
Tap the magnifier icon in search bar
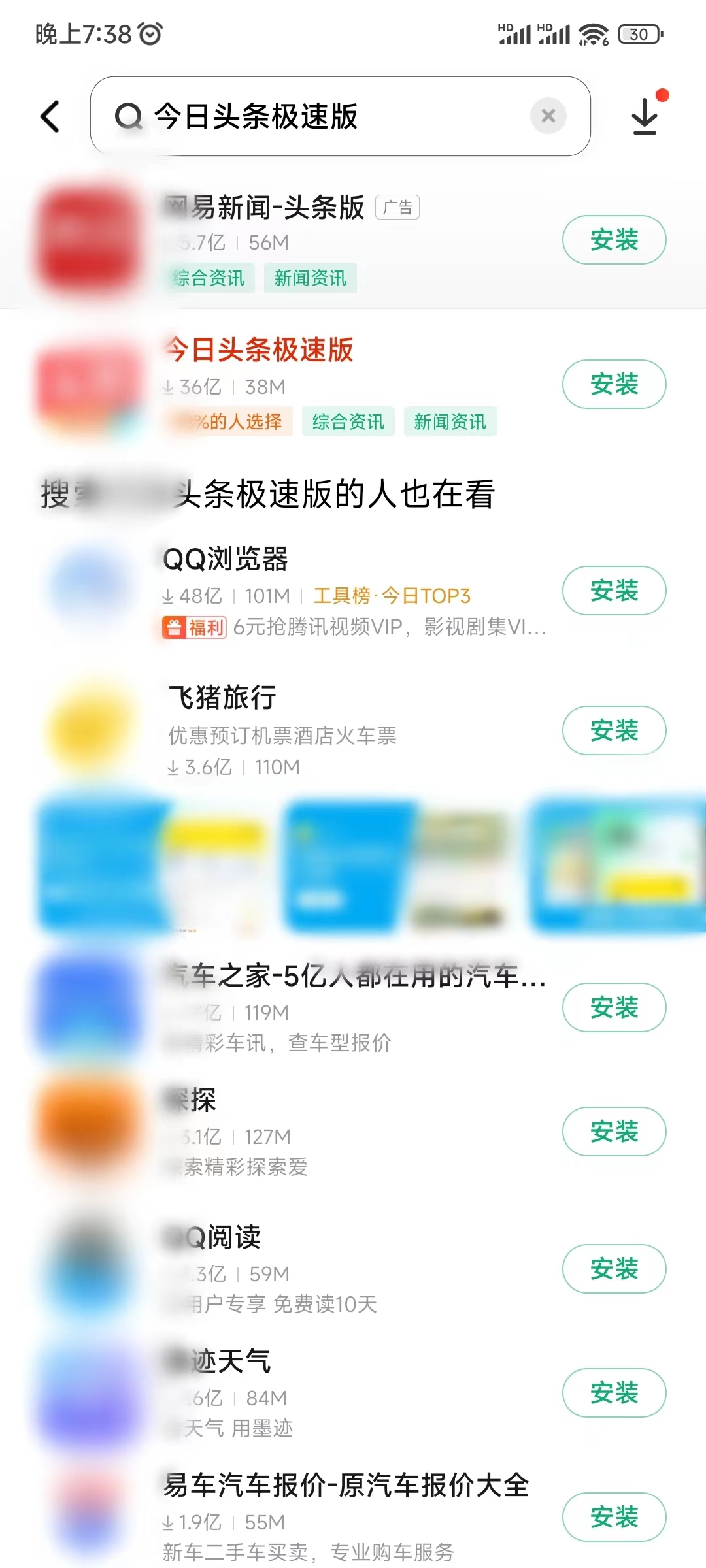click(x=129, y=116)
